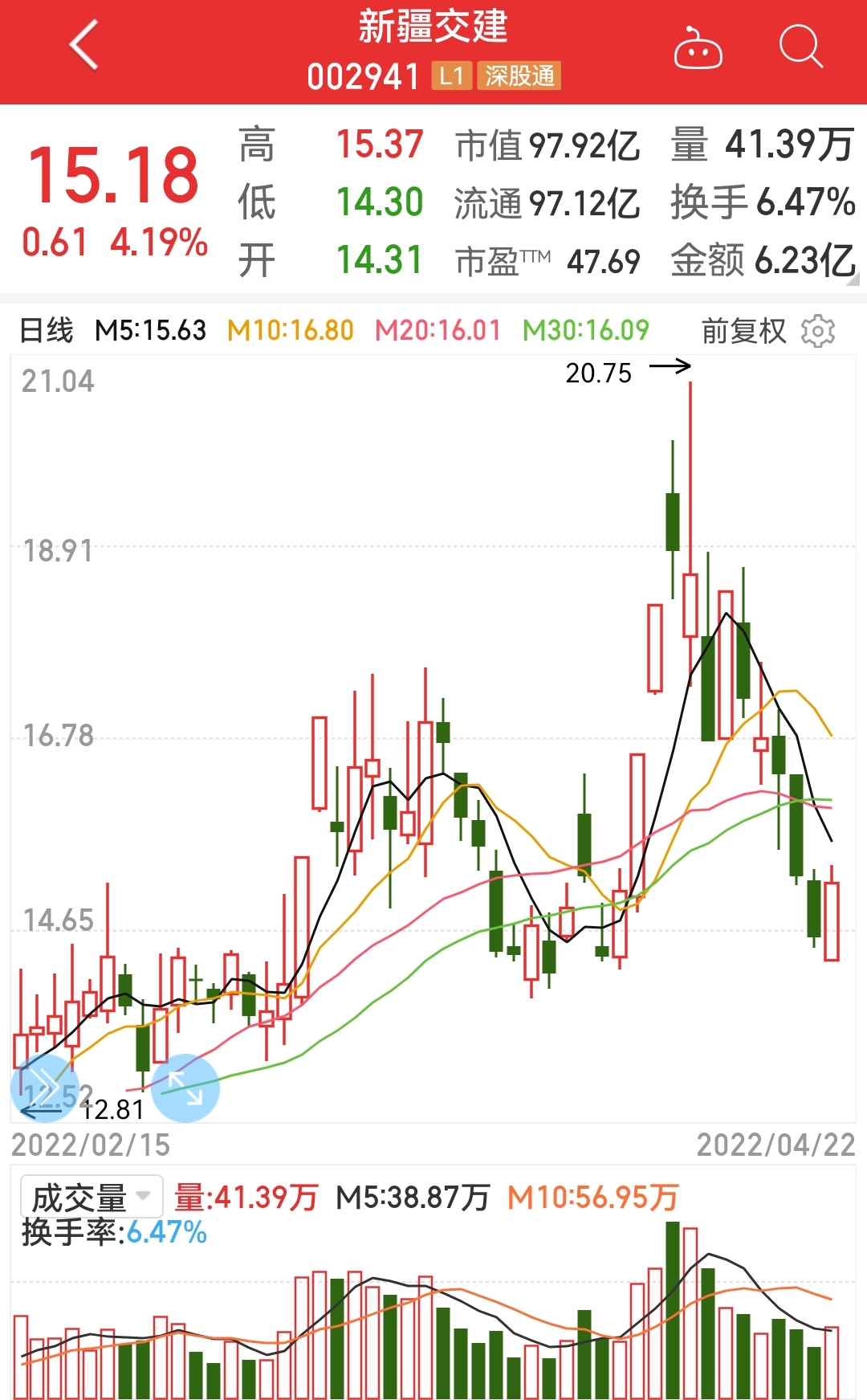The image size is (867, 1400).
Task: Open chart settings gear icon
Action: click(x=818, y=331)
